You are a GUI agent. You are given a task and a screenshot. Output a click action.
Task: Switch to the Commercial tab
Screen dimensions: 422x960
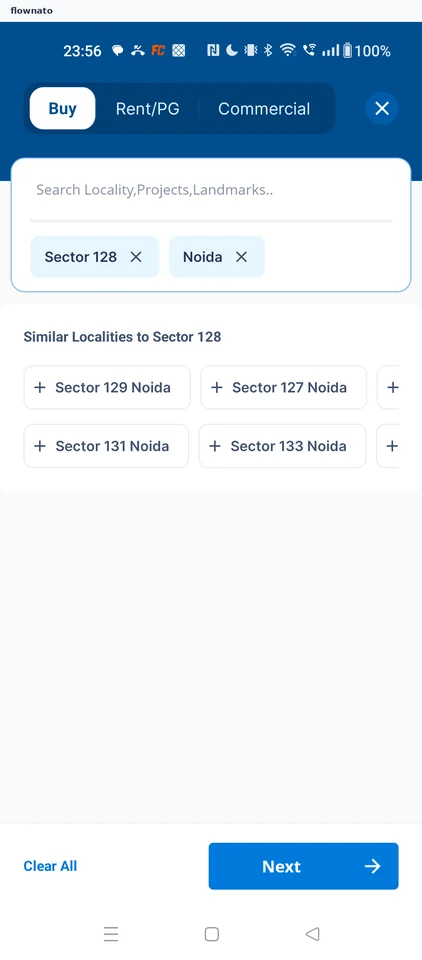coord(264,109)
